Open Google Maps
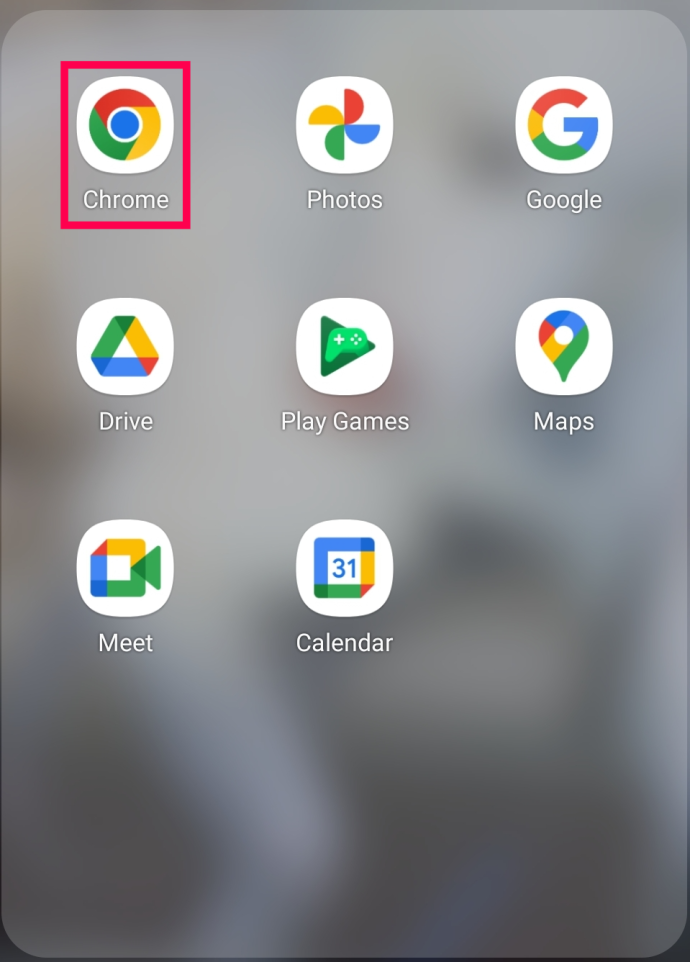The image size is (690, 962). (x=563, y=347)
